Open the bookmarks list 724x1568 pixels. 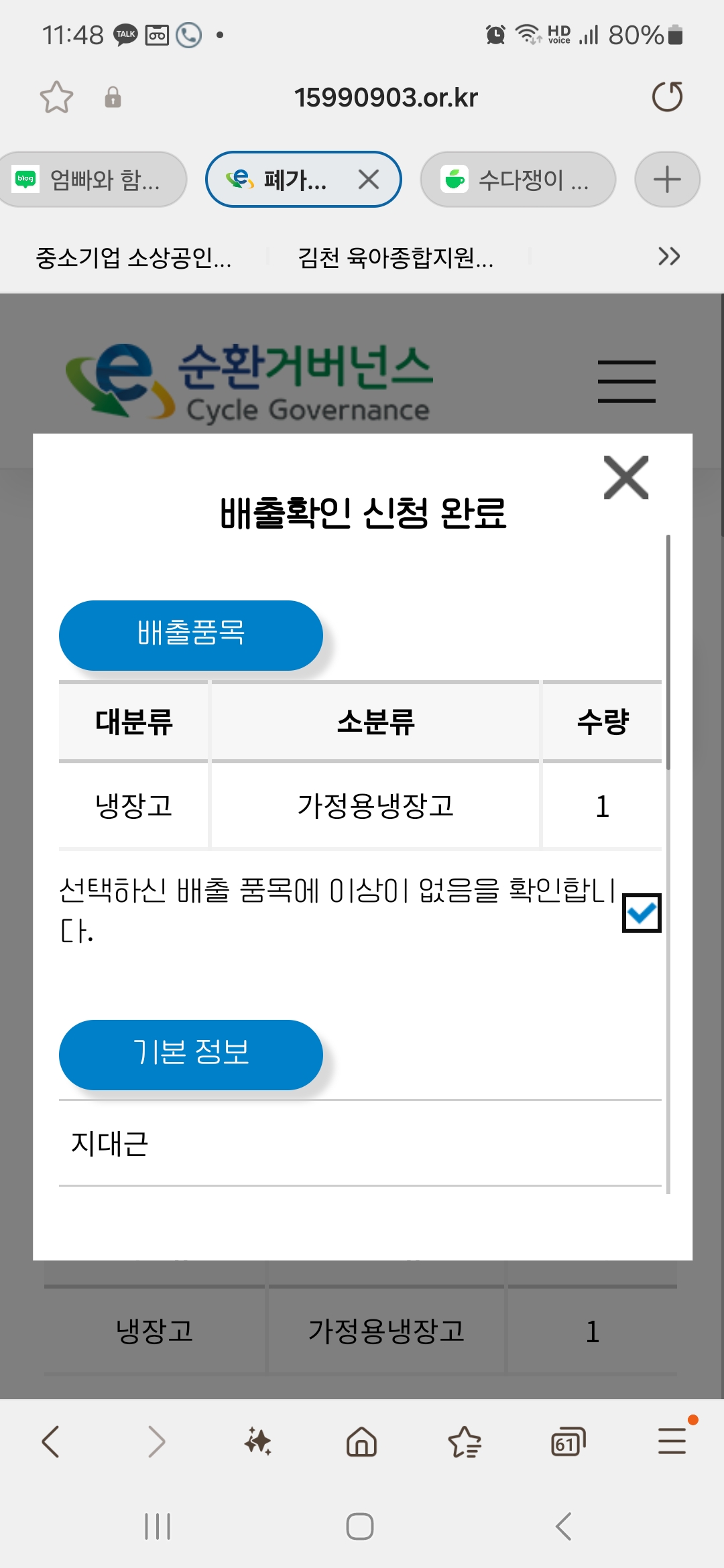[465, 1441]
